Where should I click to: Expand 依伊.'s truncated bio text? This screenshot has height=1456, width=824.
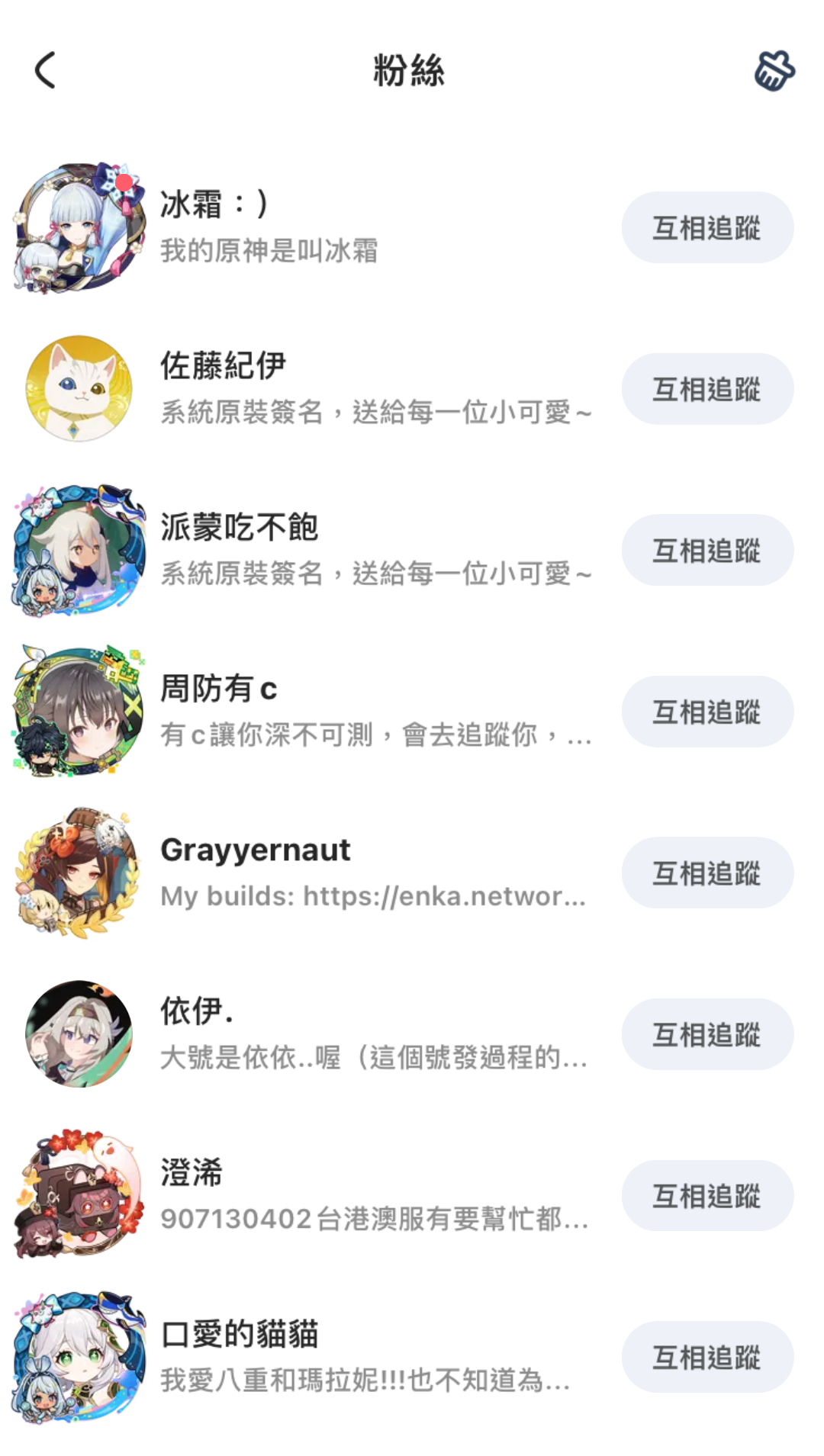pos(374,1059)
